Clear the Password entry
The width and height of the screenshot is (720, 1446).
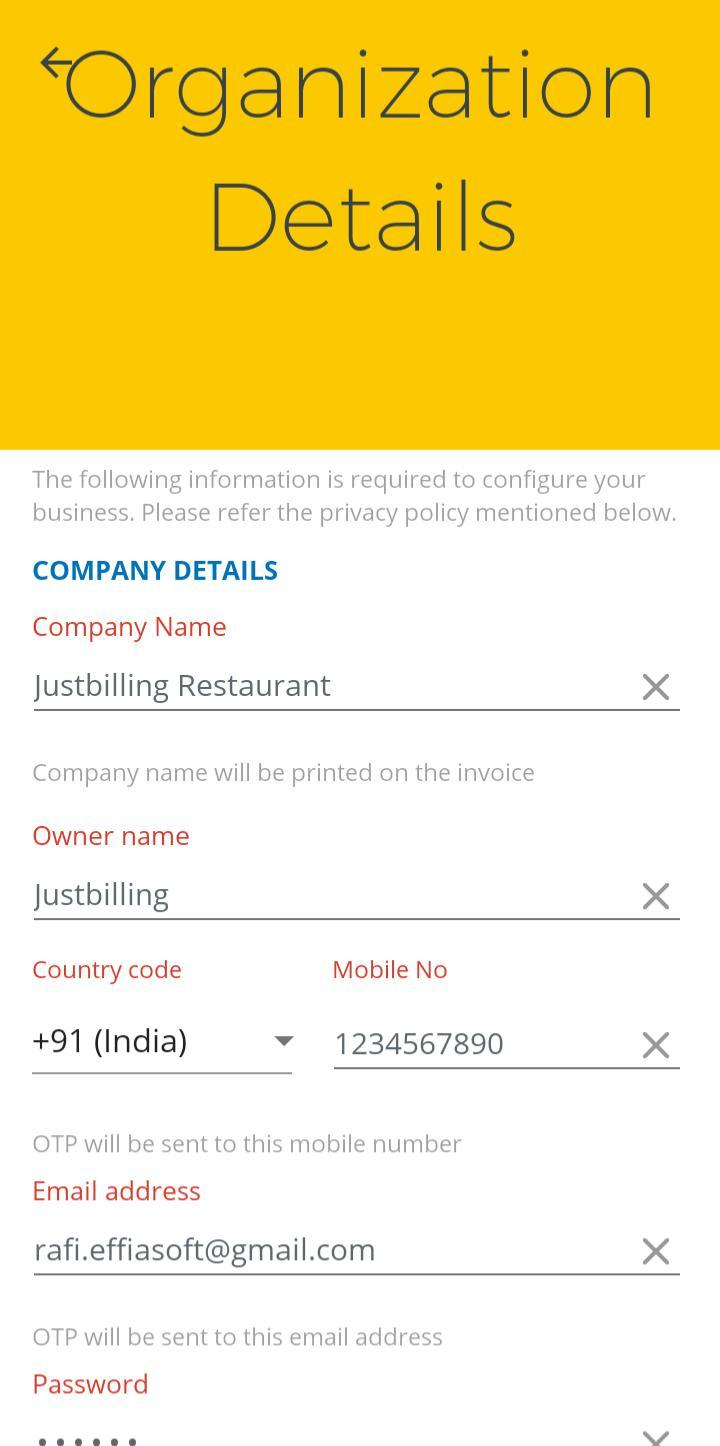[655, 1436]
